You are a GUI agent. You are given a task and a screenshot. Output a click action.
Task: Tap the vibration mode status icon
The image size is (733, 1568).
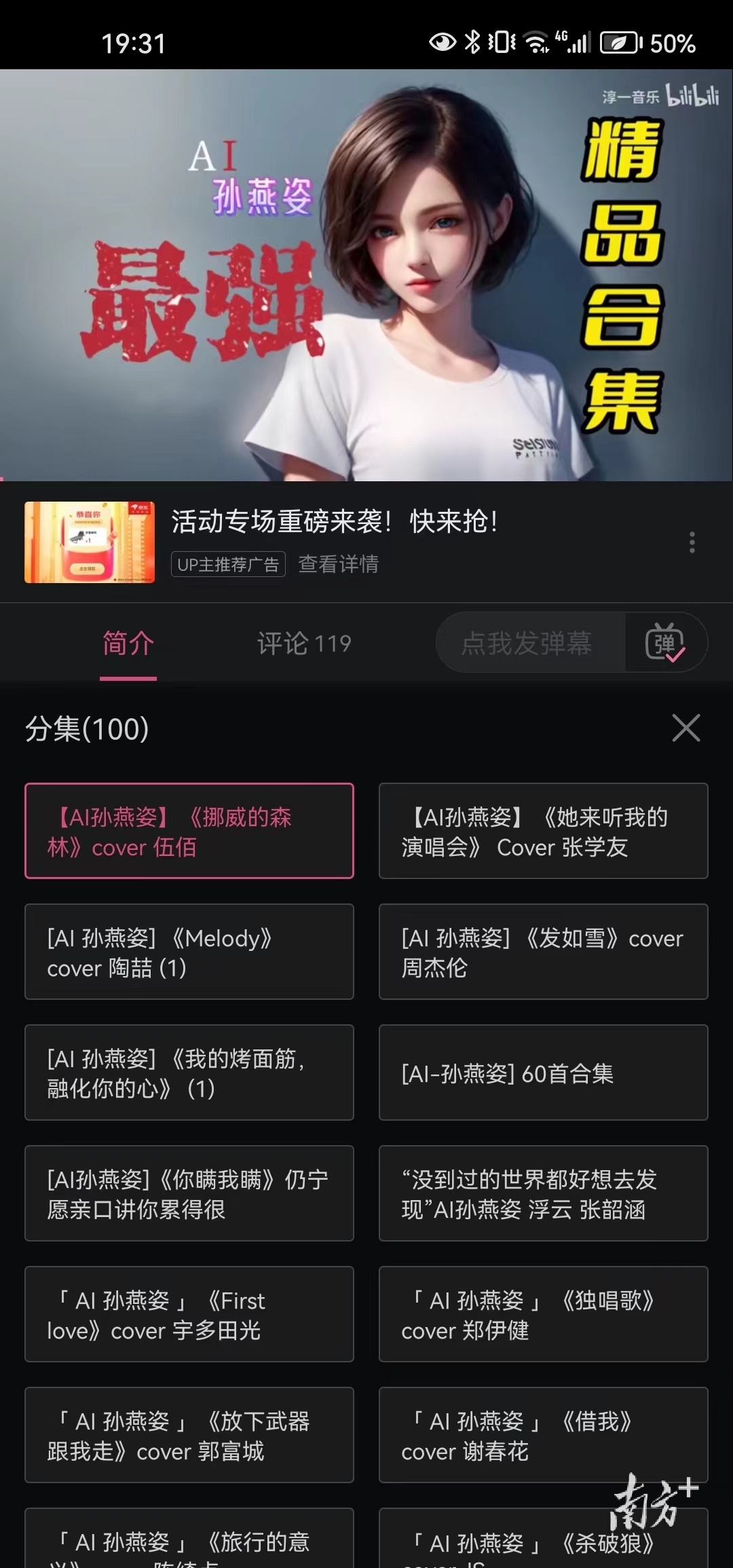pos(501,43)
